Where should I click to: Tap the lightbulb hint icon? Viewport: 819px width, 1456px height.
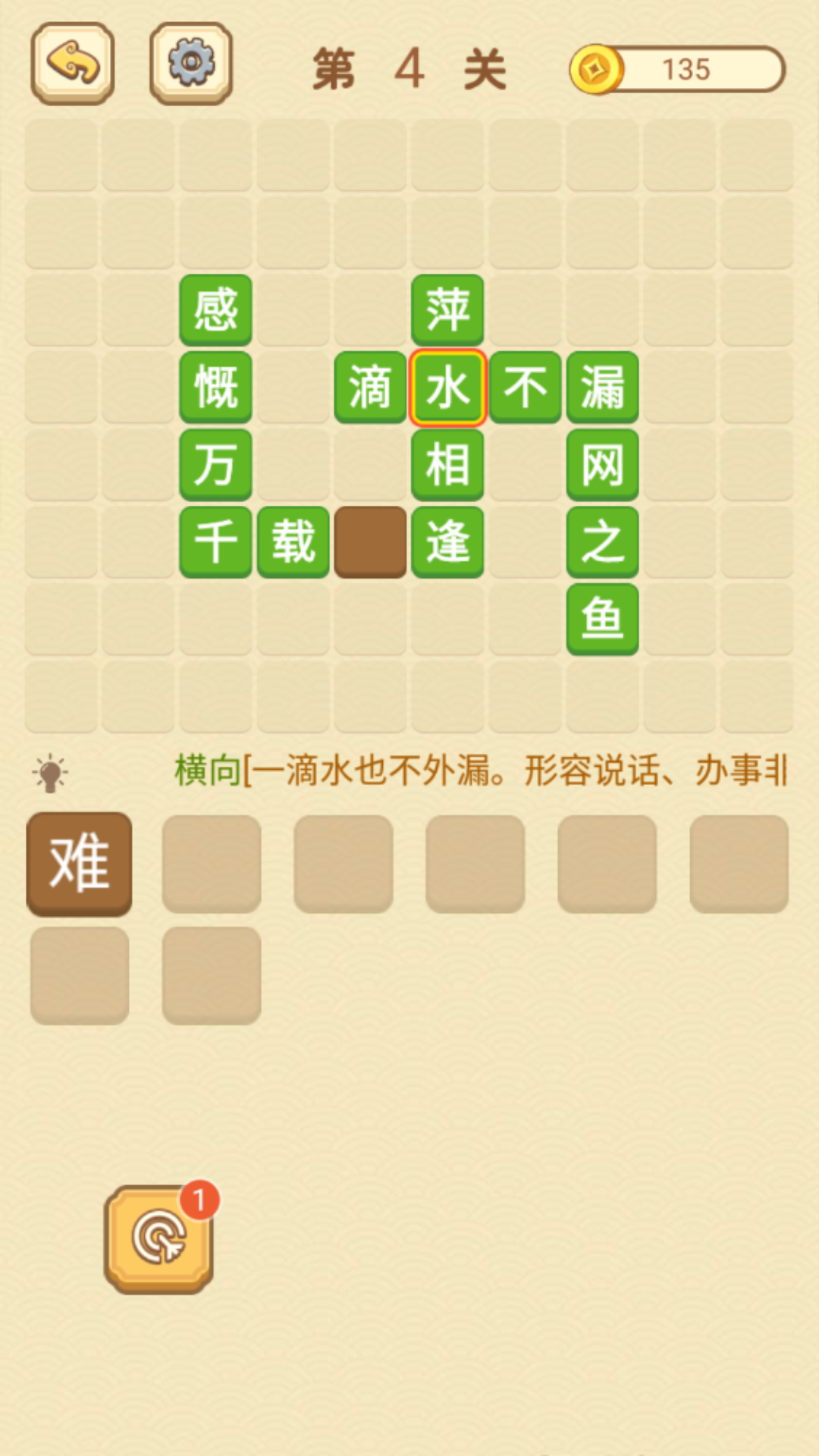point(50,773)
